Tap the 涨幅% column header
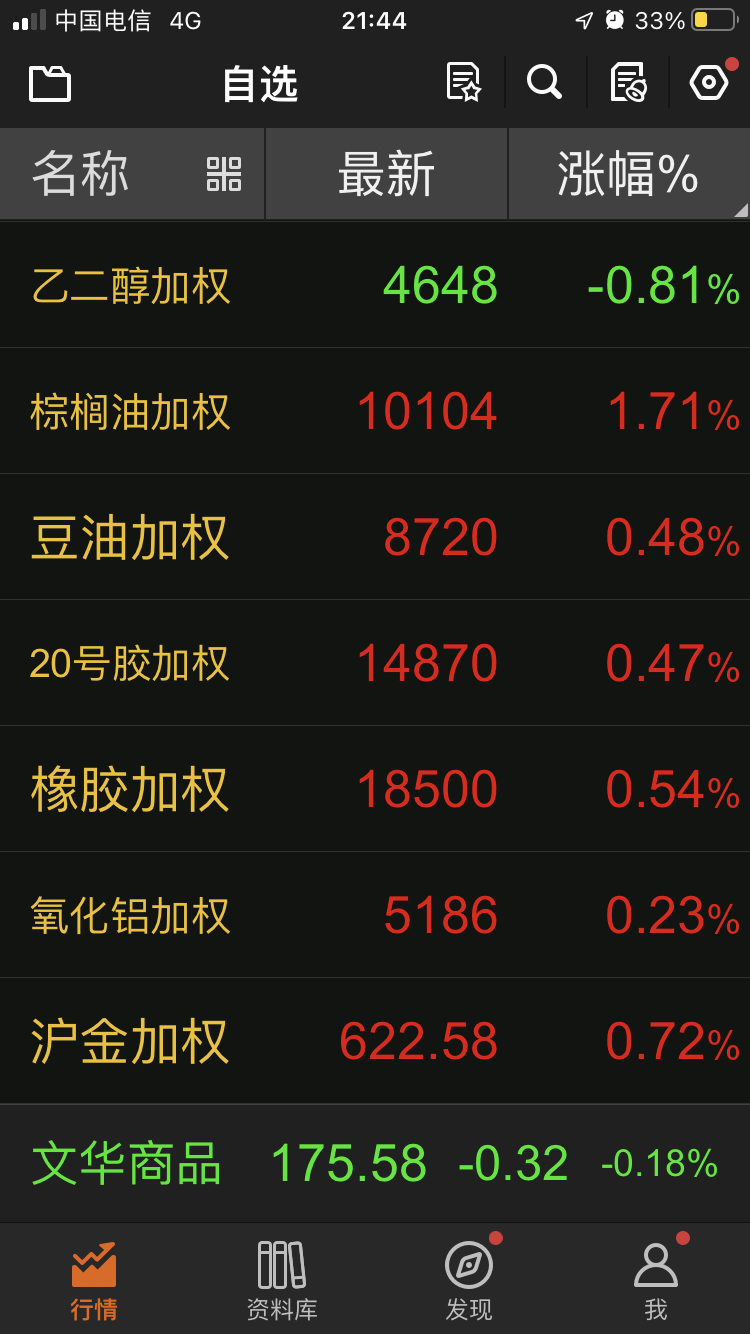The width and height of the screenshot is (750, 1334). click(x=628, y=174)
